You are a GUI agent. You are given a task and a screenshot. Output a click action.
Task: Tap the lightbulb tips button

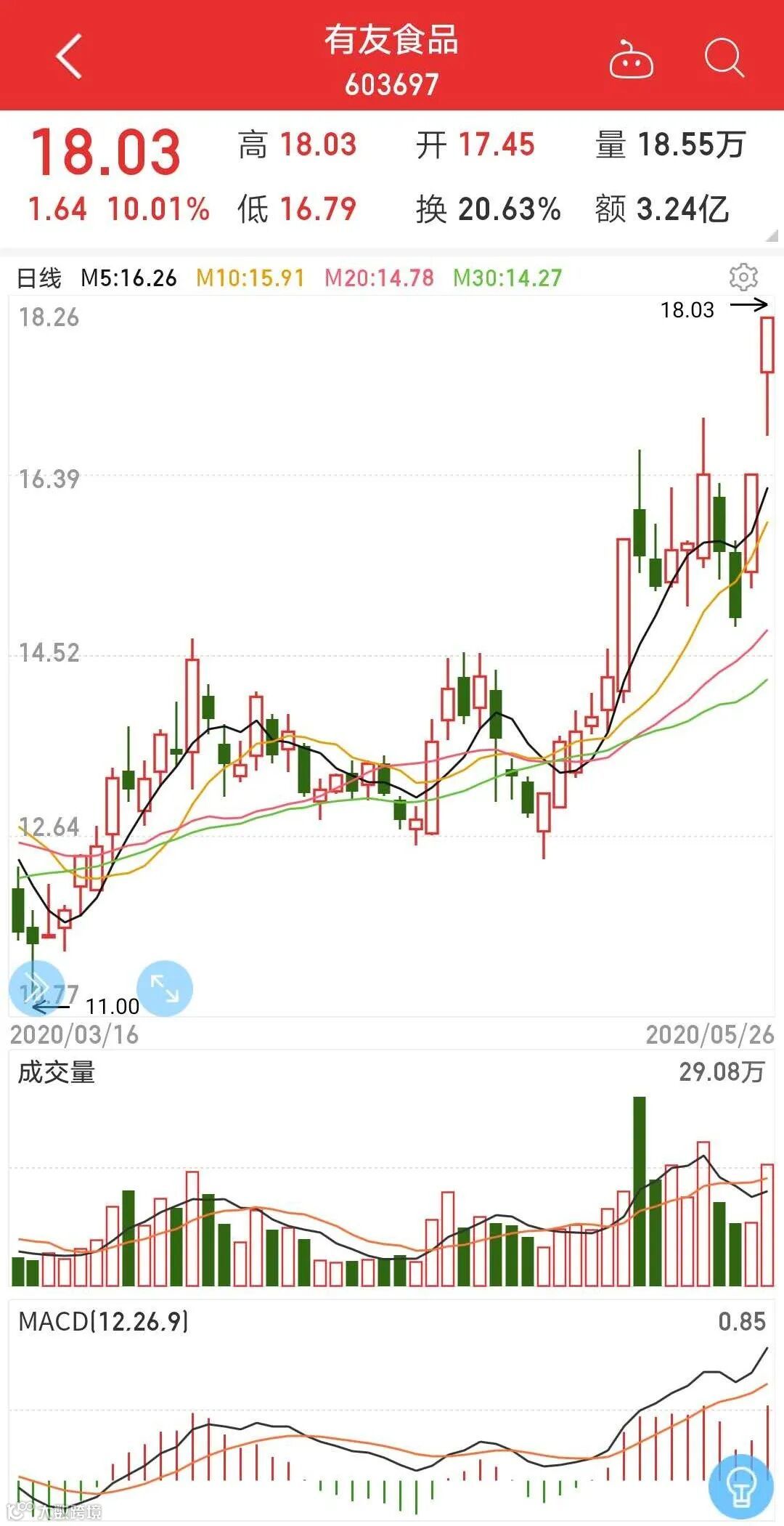(x=740, y=1488)
